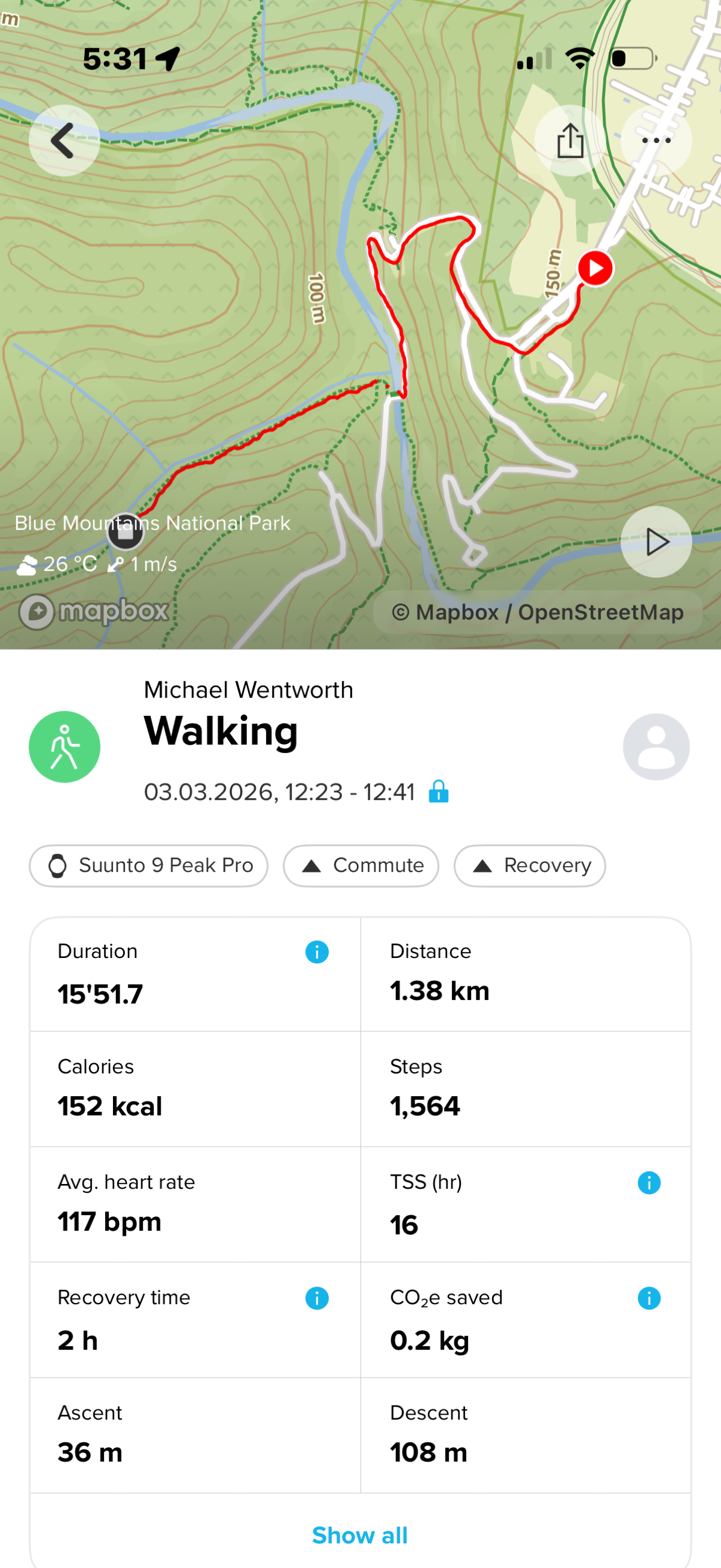The width and height of the screenshot is (721, 1568).
Task: Open the three-dot overflow menu
Action: click(x=656, y=141)
